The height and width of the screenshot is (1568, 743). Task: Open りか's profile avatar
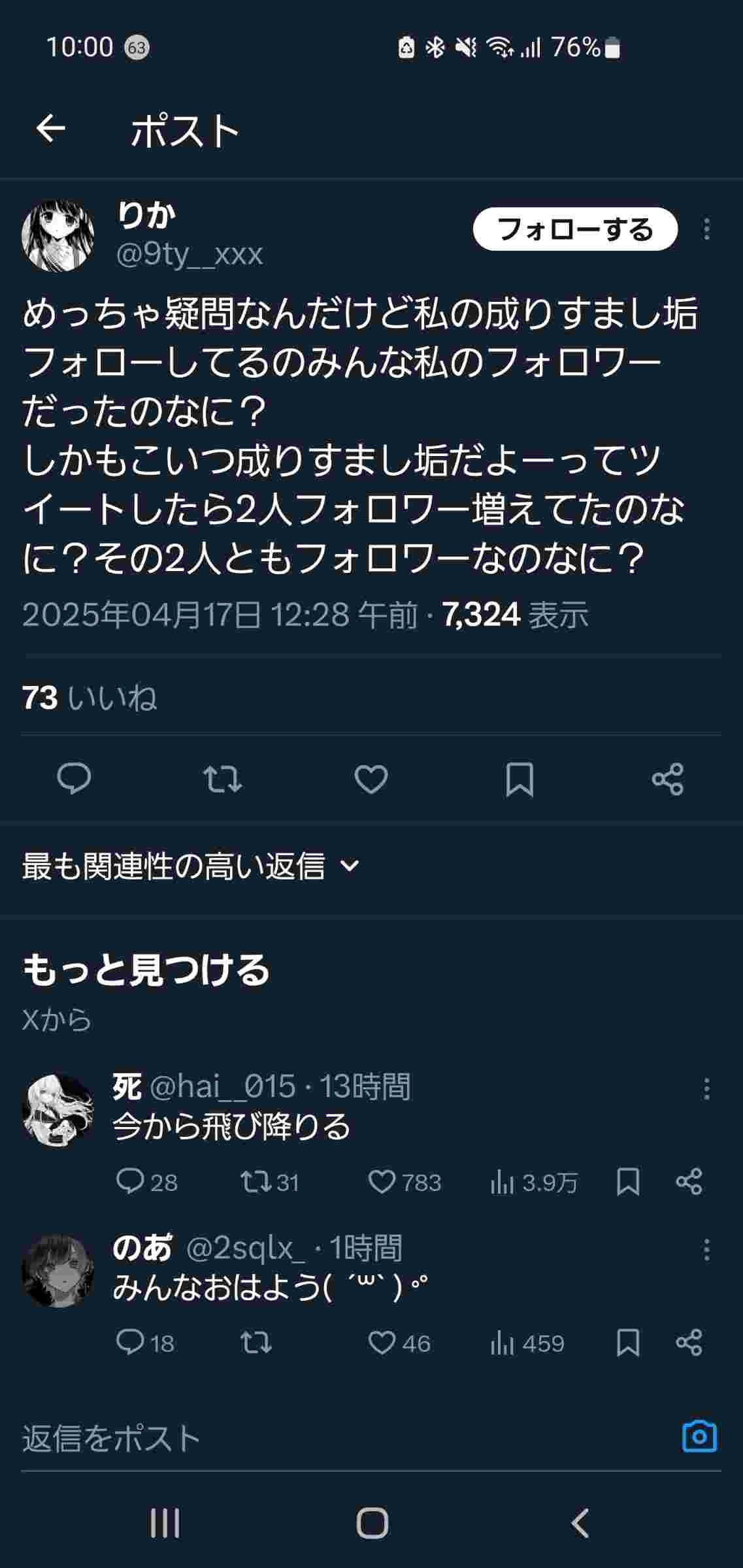click(x=58, y=235)
